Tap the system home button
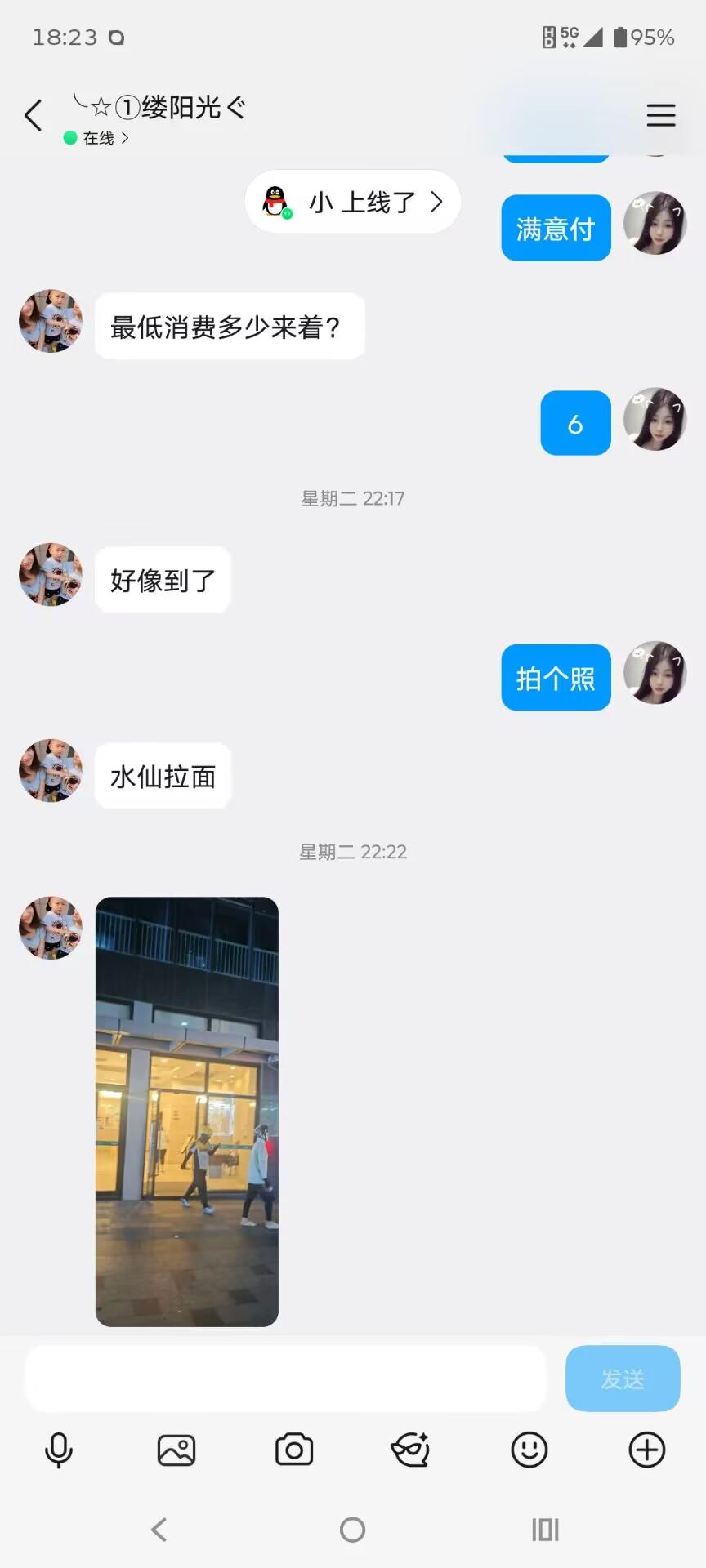Viewport: 706px width, 1568px height. 353,1530
